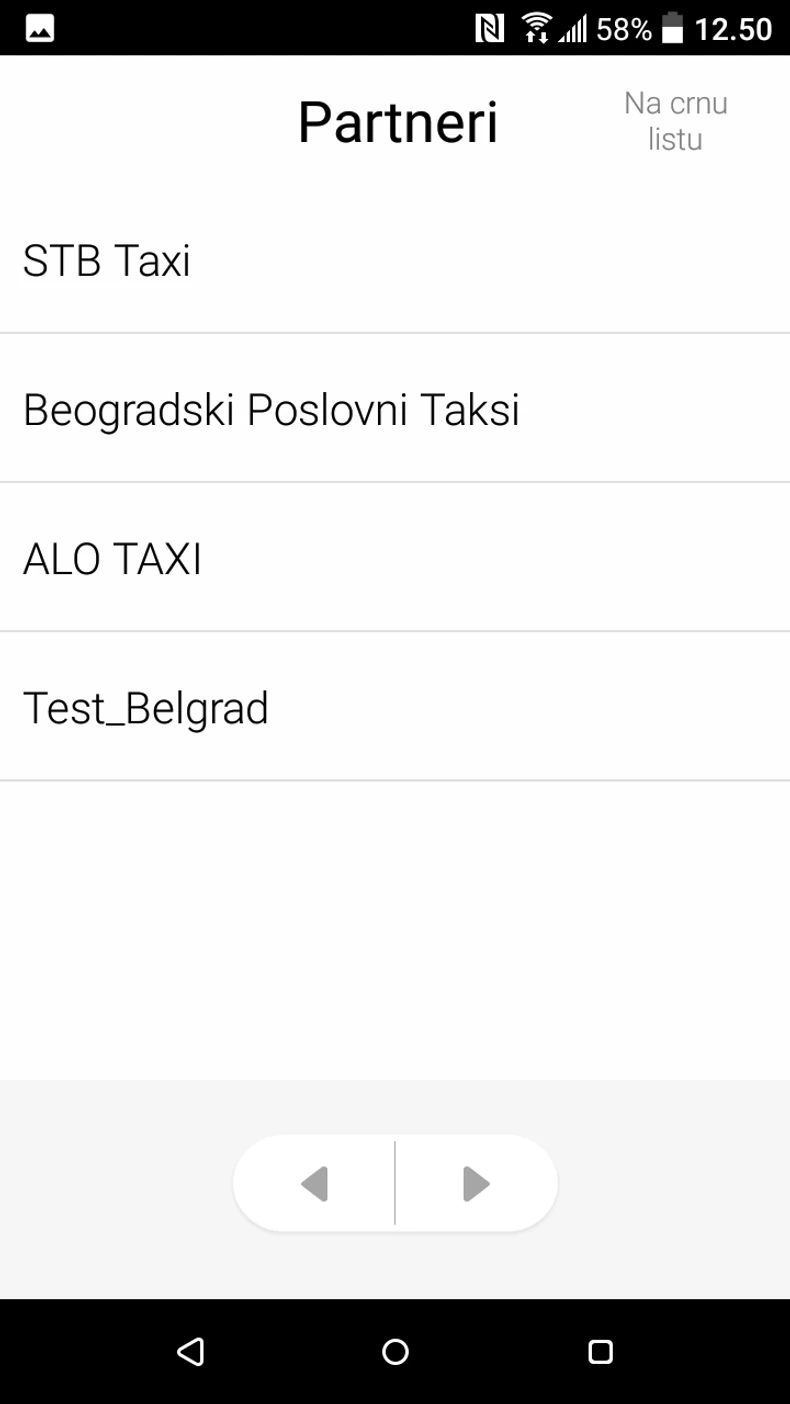Open the Na crnu listu option
This screenshot has height=1404, width=790.
tap(675, 119)
